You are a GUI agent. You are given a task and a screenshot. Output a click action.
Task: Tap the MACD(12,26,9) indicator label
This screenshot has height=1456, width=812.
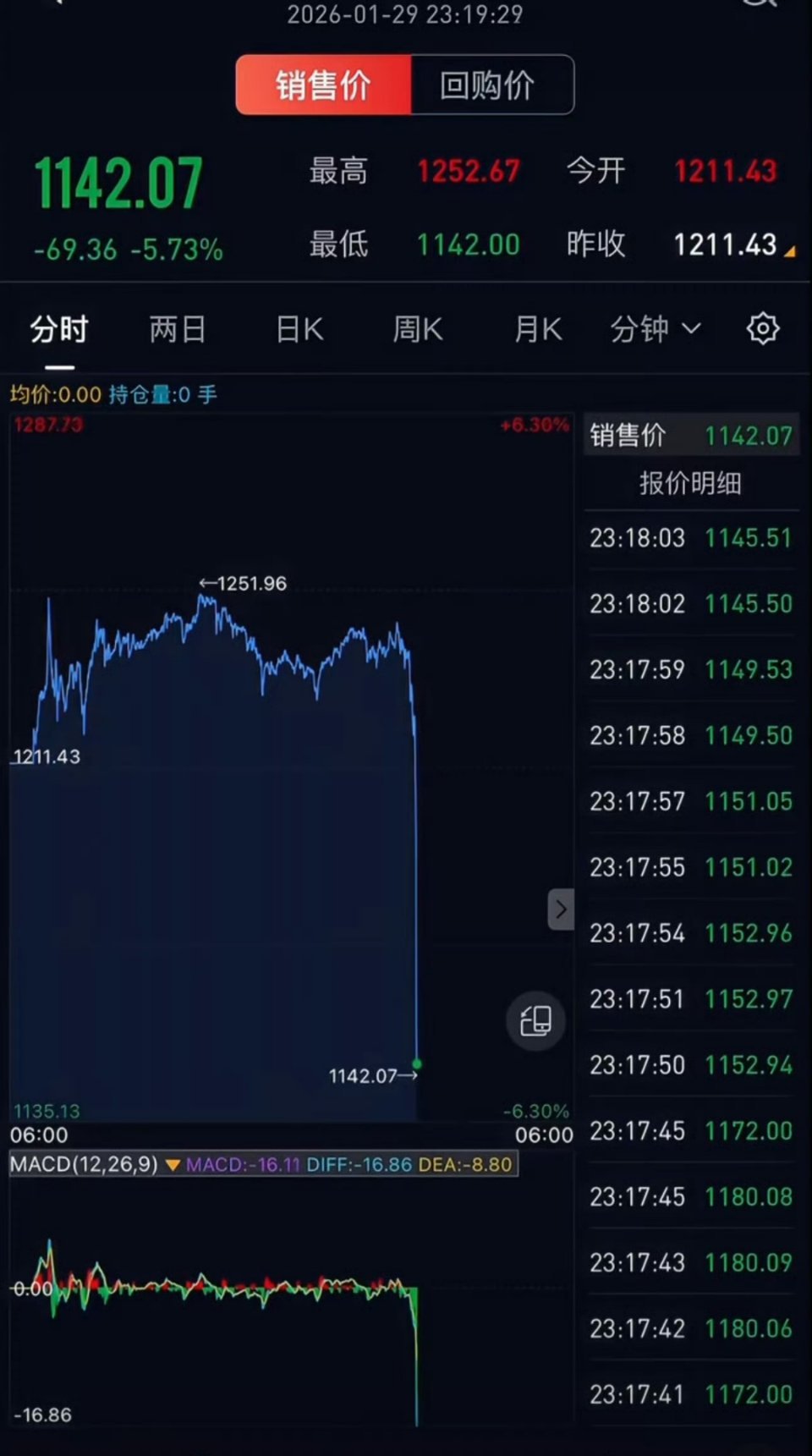click(x=85, y=1164)
